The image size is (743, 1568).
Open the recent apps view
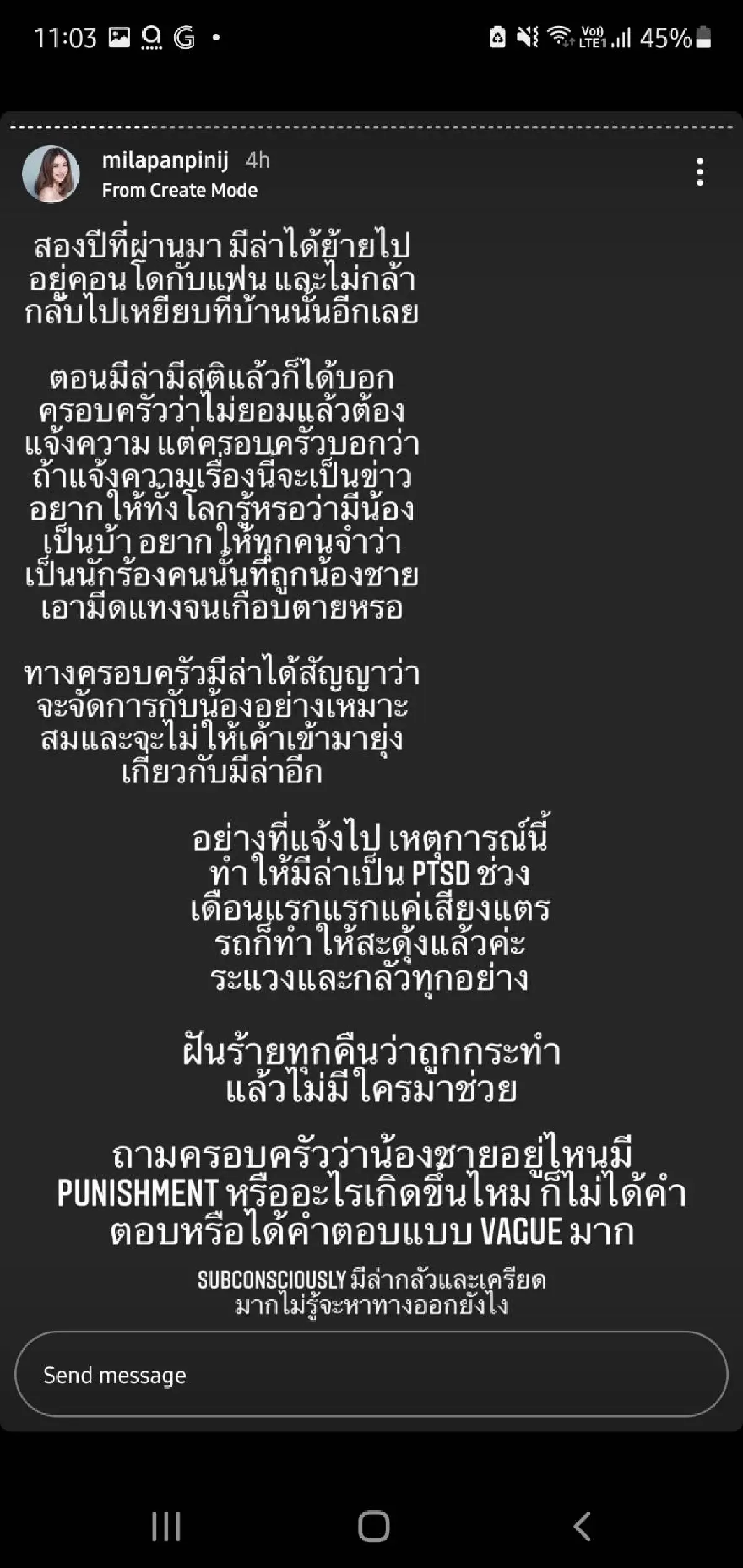coord(166,1527)
